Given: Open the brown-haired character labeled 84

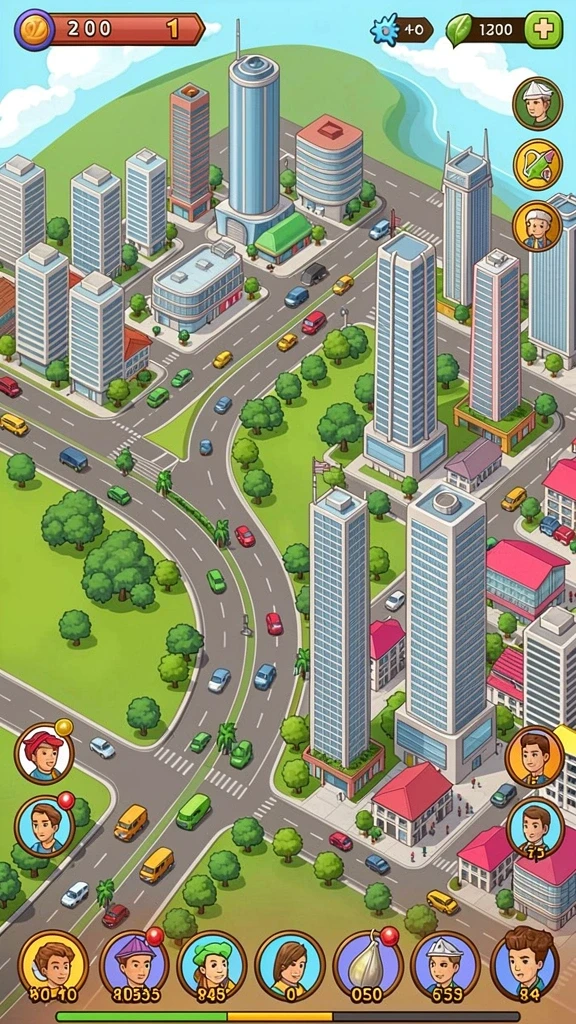Looking at the screenshot, I should [x=524, y=965].
